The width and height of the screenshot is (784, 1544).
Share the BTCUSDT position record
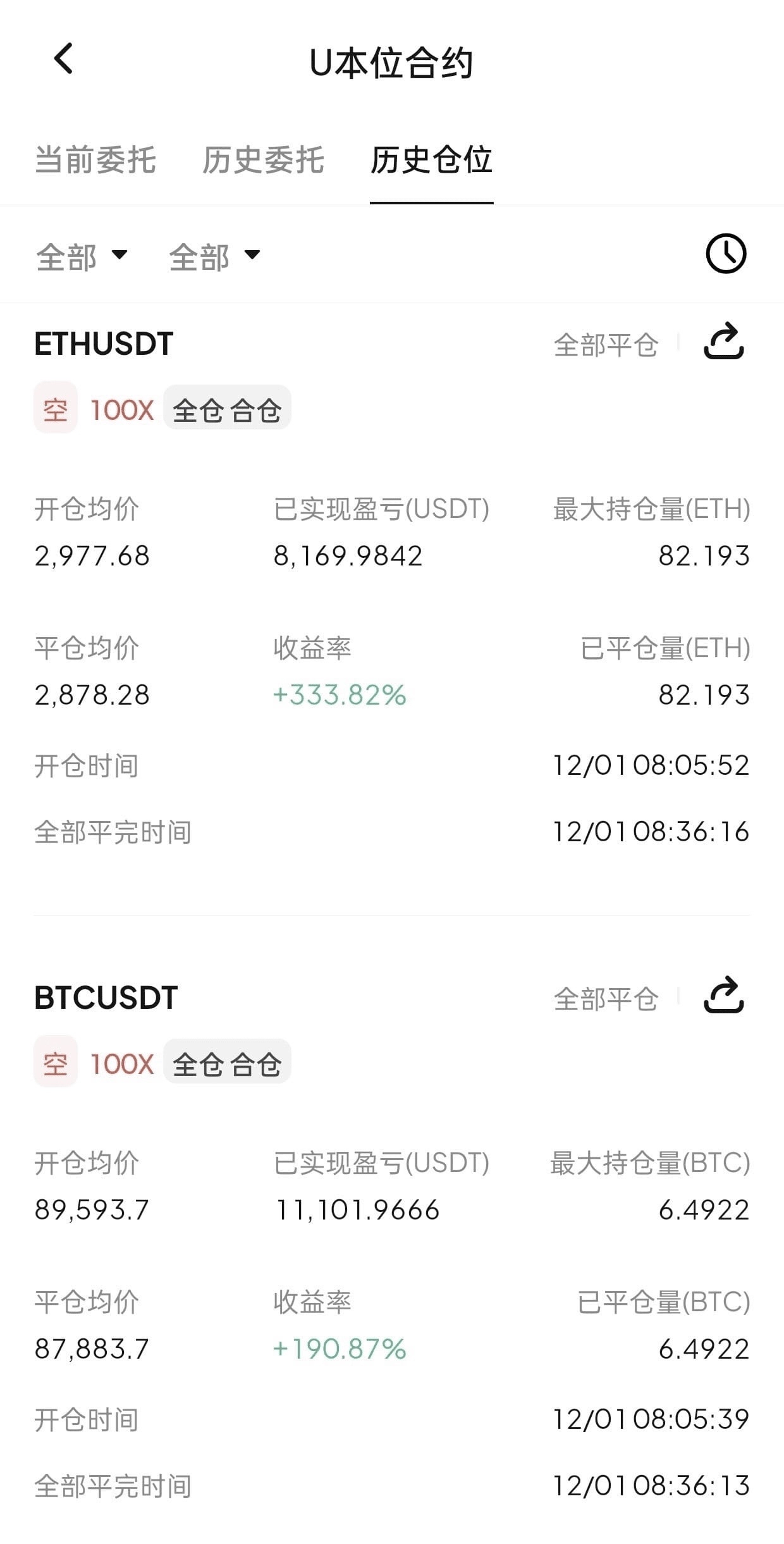pos(724,996)
